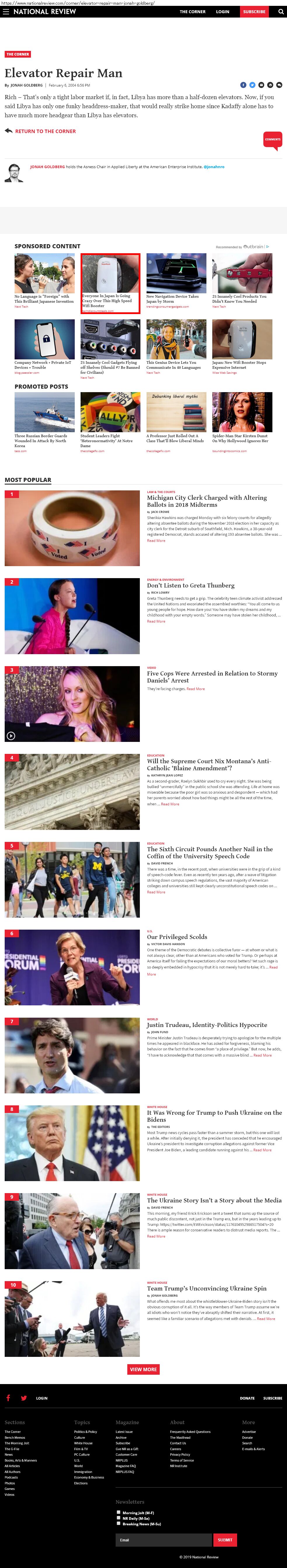The image size is (287, 1568).
Task: Read Don't Listen to Greta Thunberg article
Action: pyautogui.click(x=190, y=585)
